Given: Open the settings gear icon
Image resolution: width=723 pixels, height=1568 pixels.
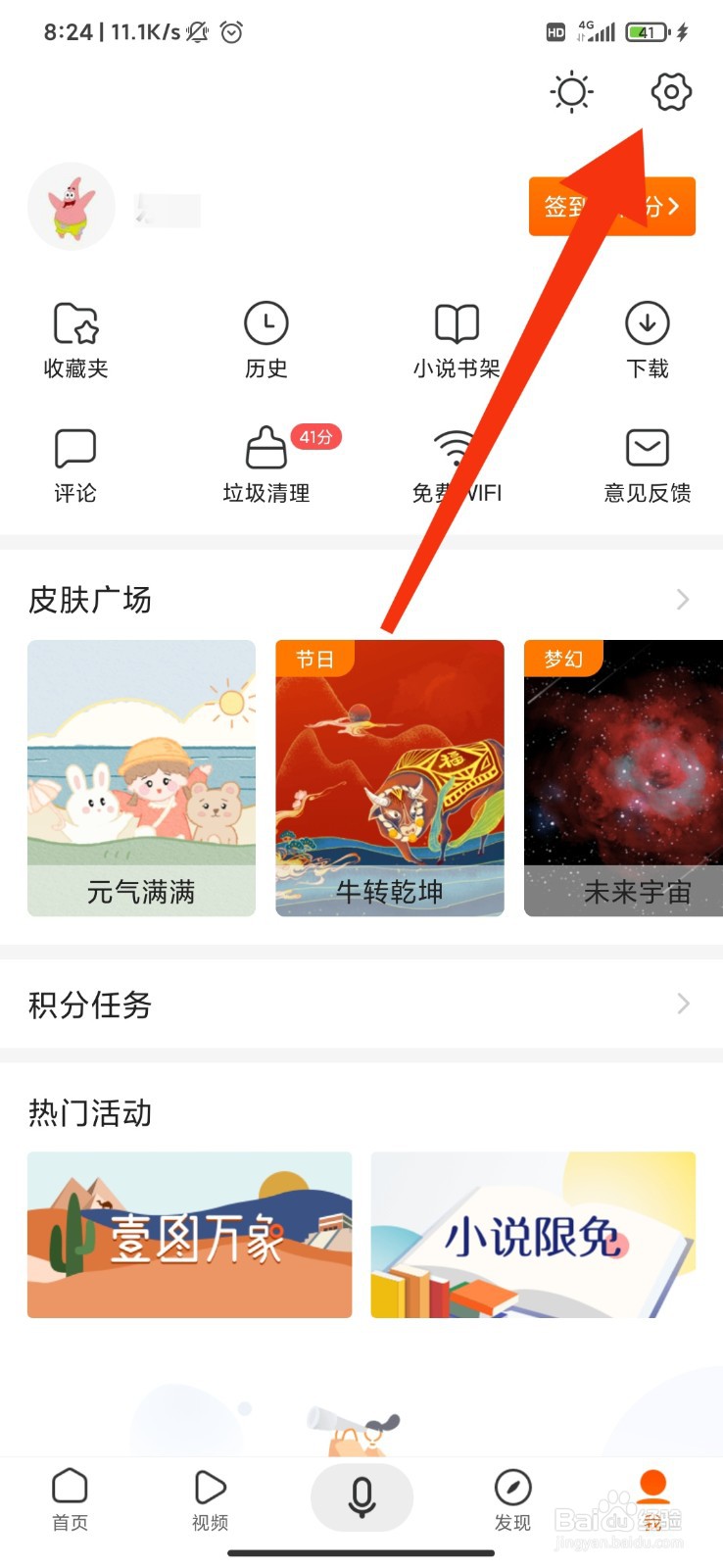Looking at the screenshot, I should (670, 92).
